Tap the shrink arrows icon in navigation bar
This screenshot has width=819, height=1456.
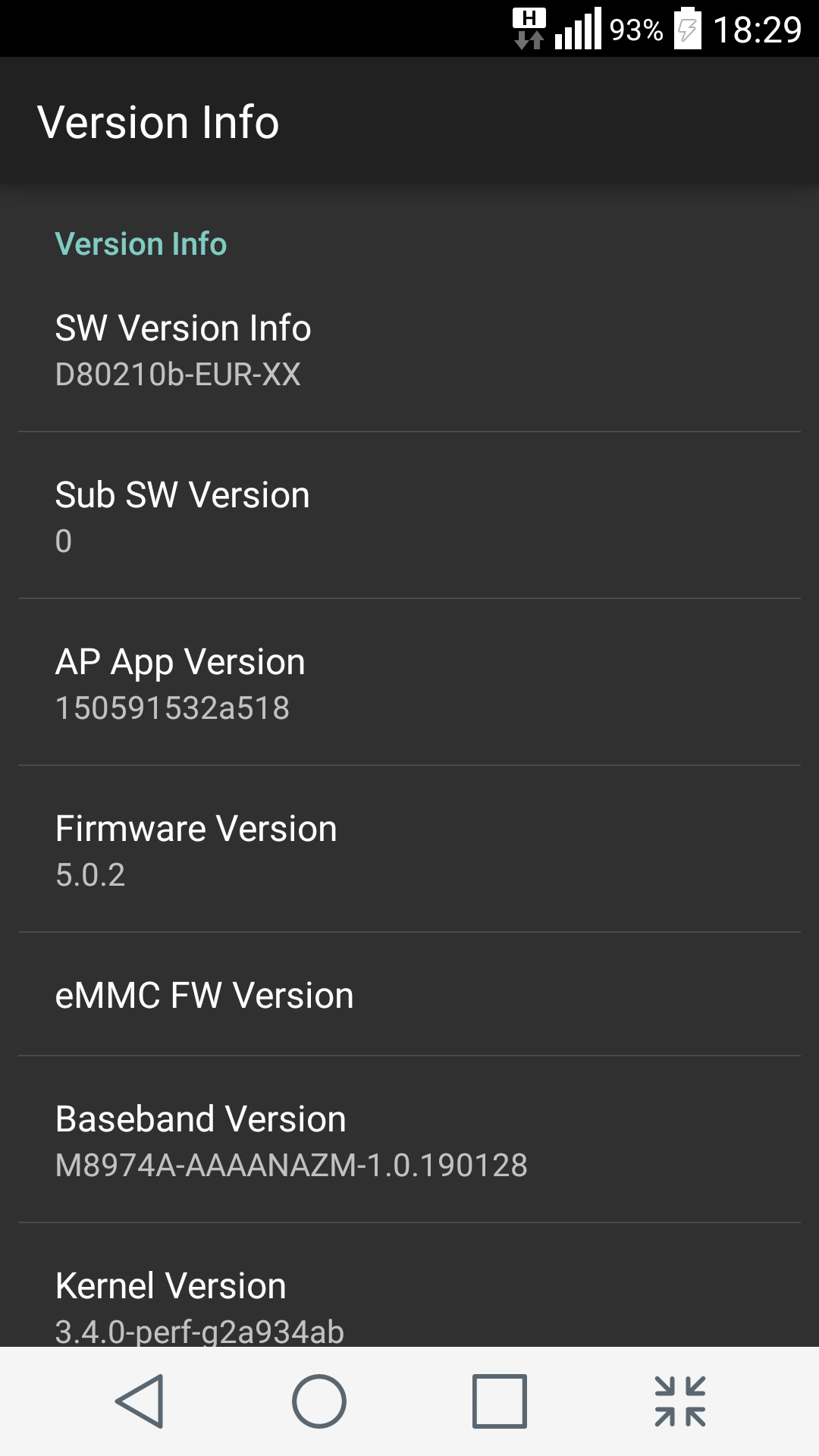tap(680, 1401)
